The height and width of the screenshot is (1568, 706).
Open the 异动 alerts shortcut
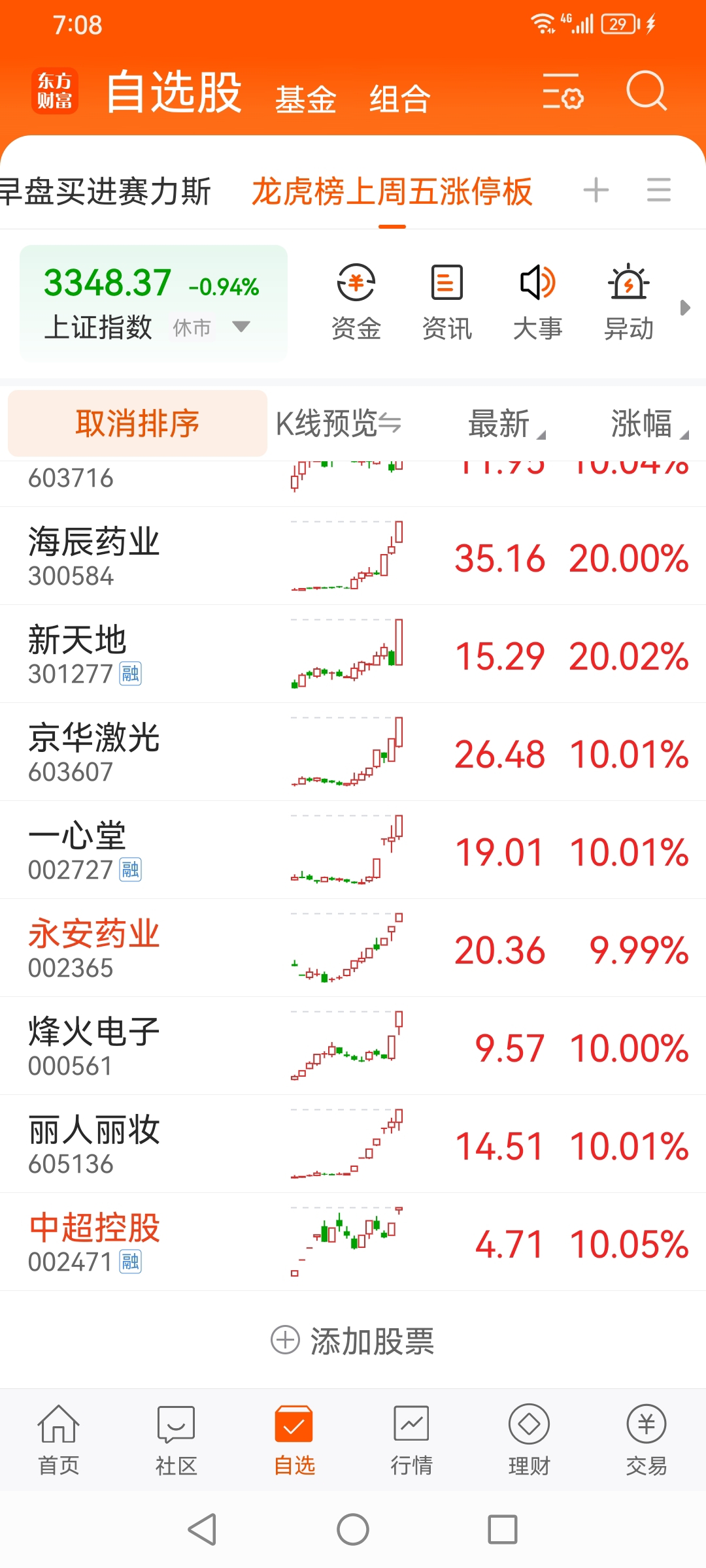pyautogui.click(x=628, y=302)
